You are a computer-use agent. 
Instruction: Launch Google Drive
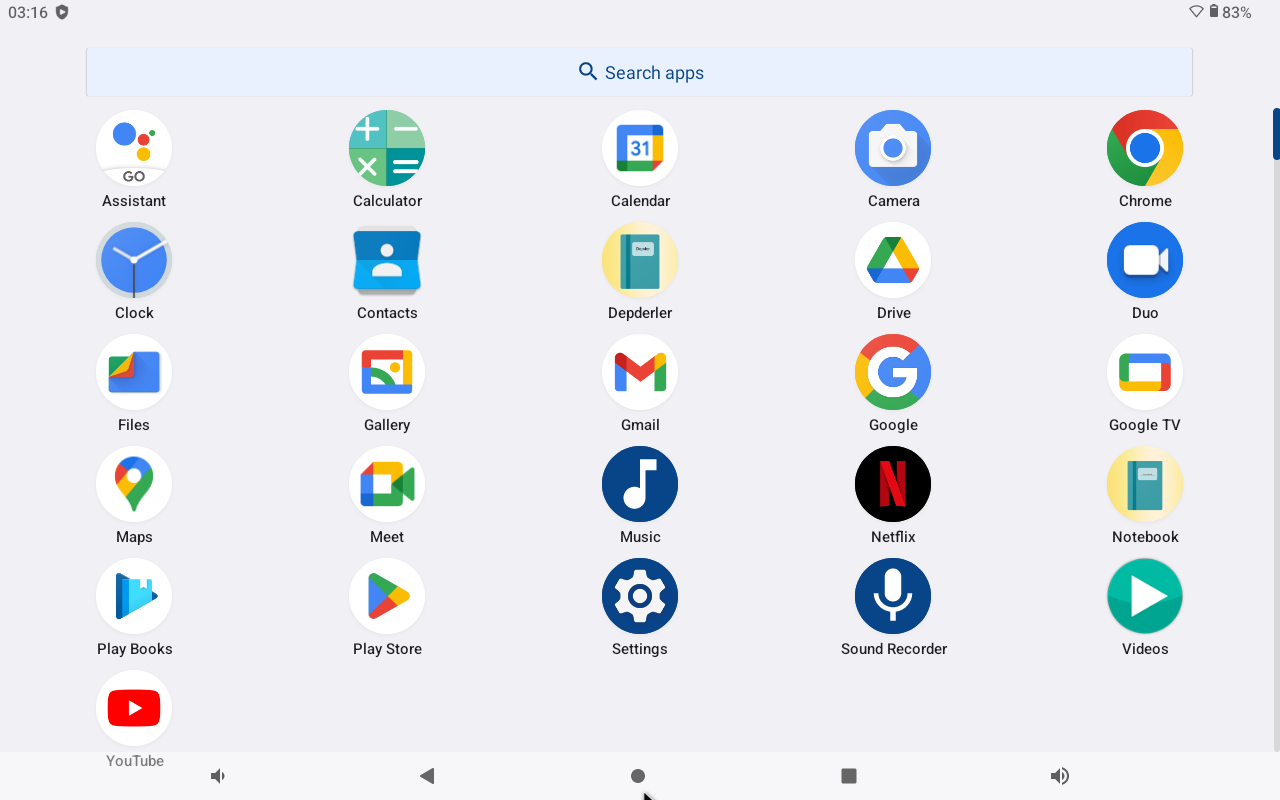[x=893, y=261]
